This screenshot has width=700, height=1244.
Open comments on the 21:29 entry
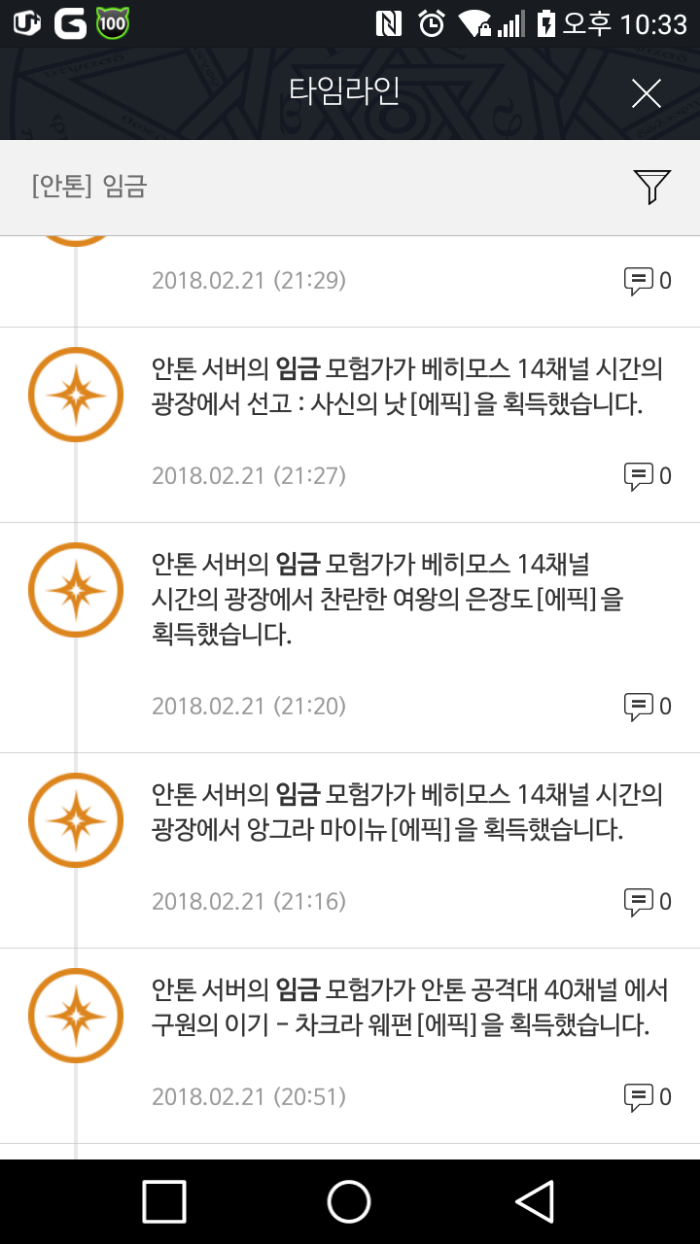tap(647, 281)
